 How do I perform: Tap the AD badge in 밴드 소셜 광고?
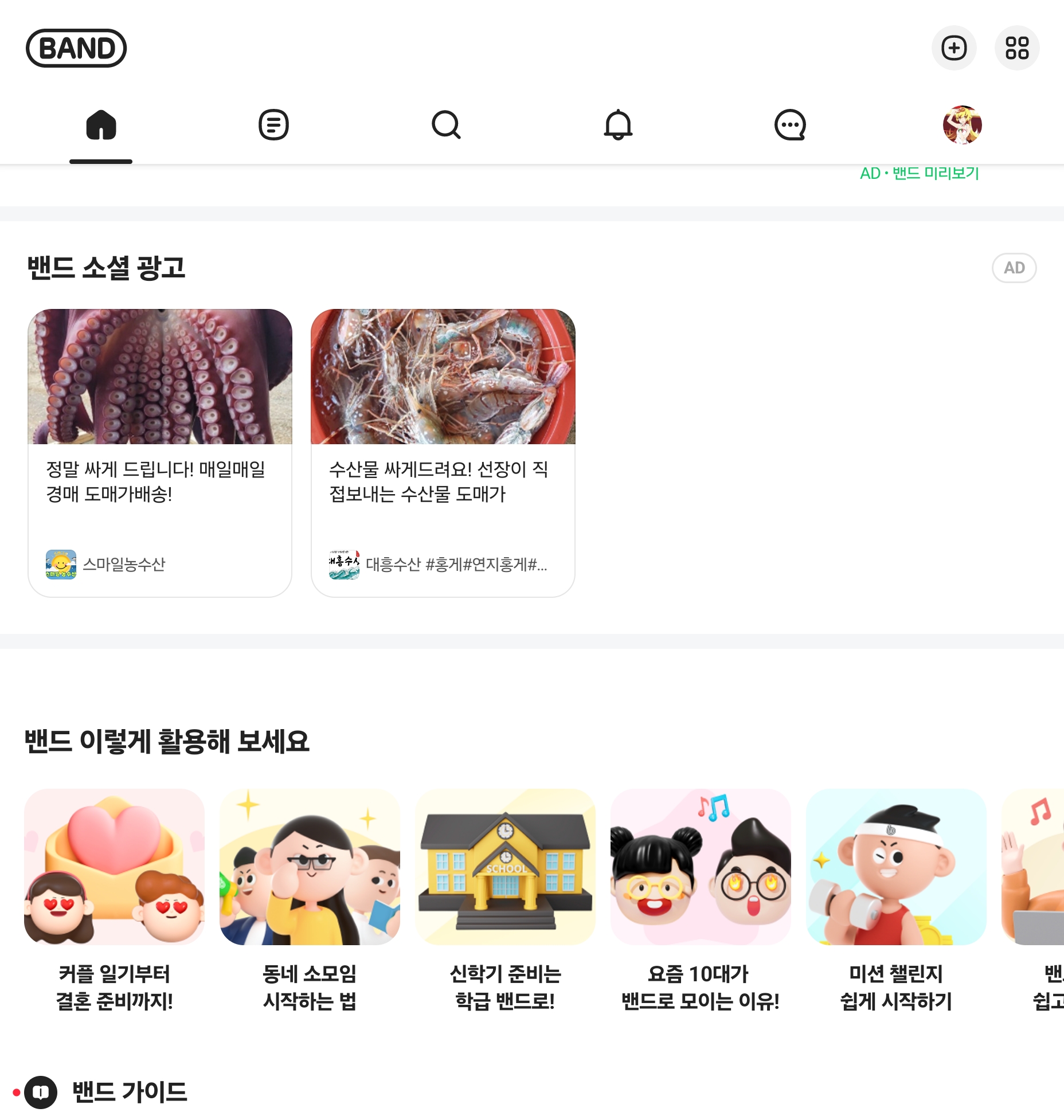pyautogui.click(x=1014, y=268)
